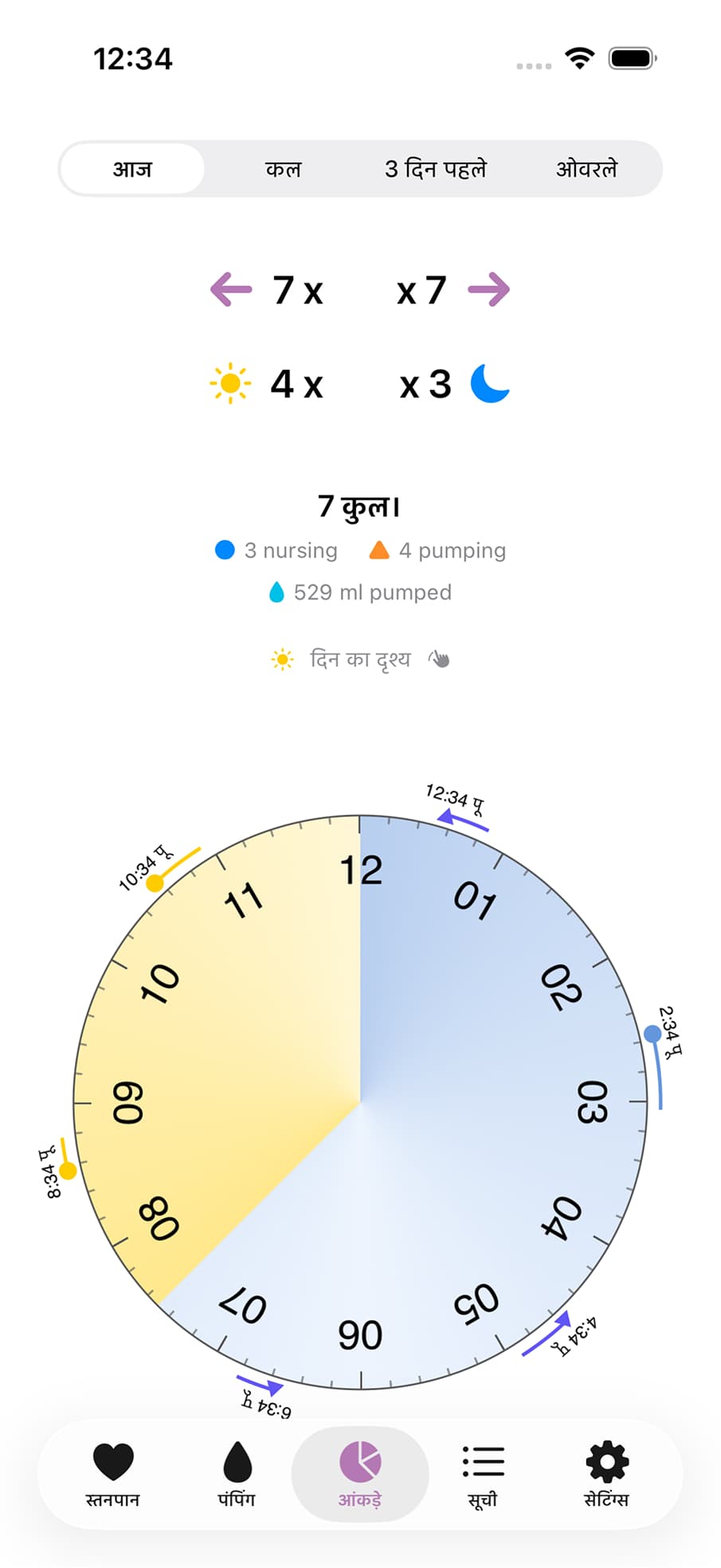Select the आज segment
This screenshot has height=1568, width=721.
coord(132,169)
